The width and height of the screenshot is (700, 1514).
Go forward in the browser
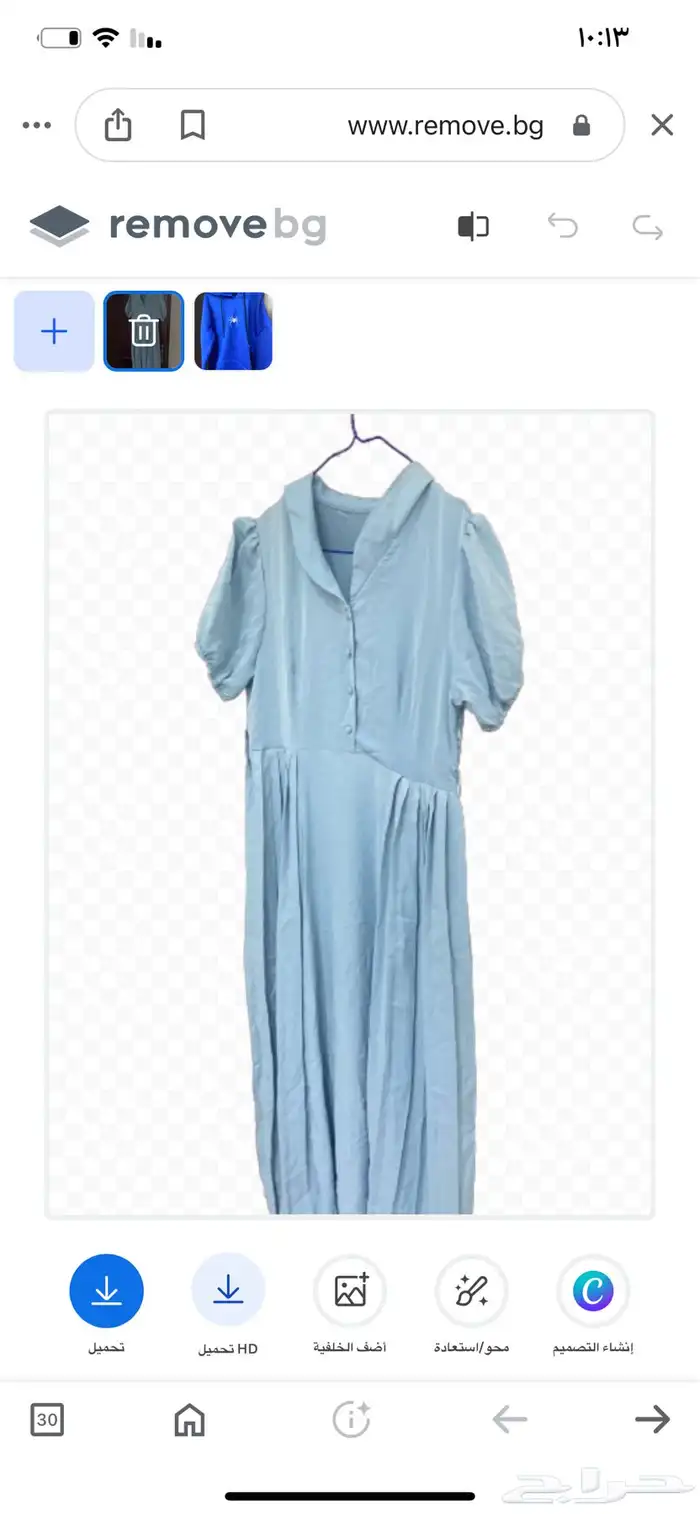pyautogui.click(x=652, y=1419)
